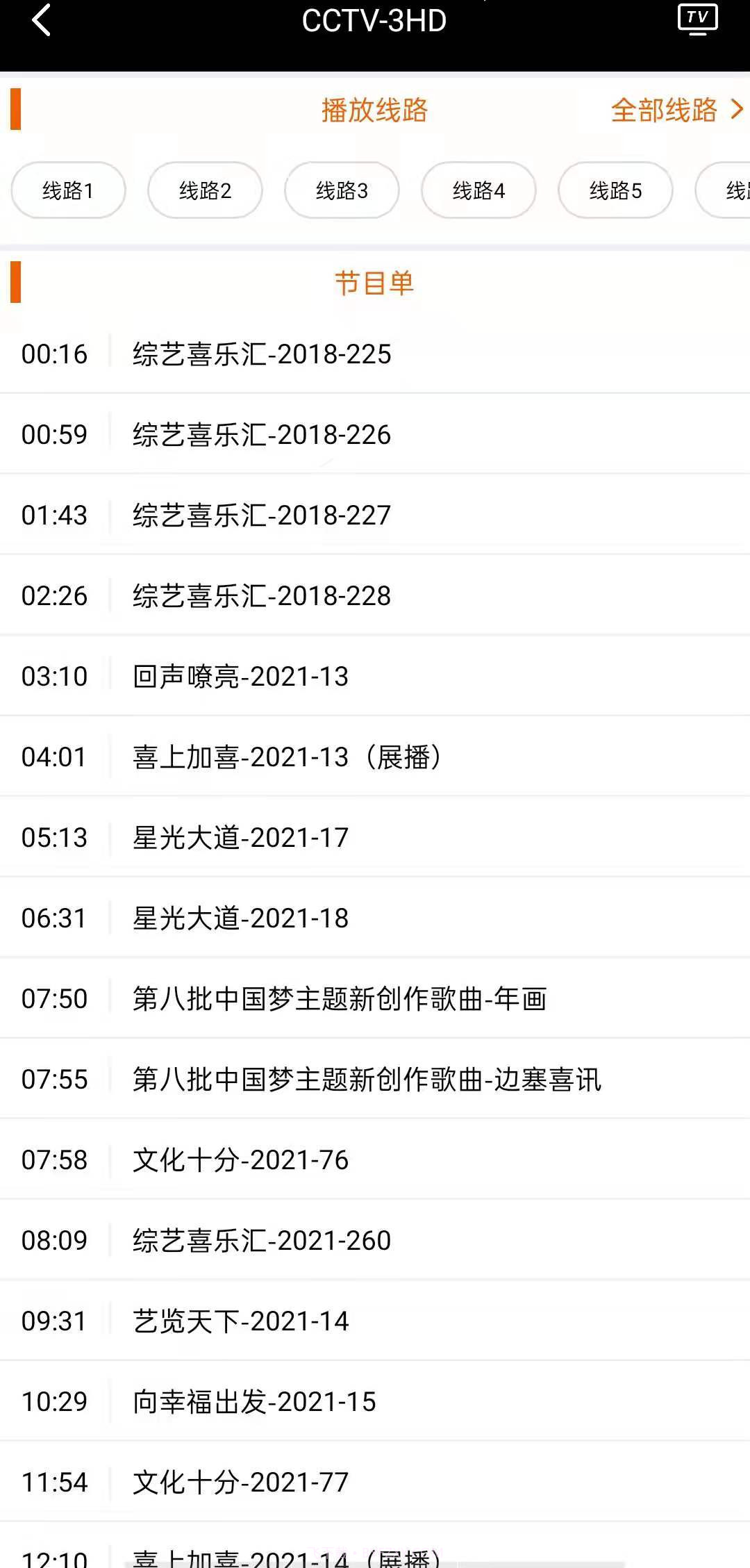Click the CCTV-3HD title
750x1568 pixels.
[x=375, y=21]
